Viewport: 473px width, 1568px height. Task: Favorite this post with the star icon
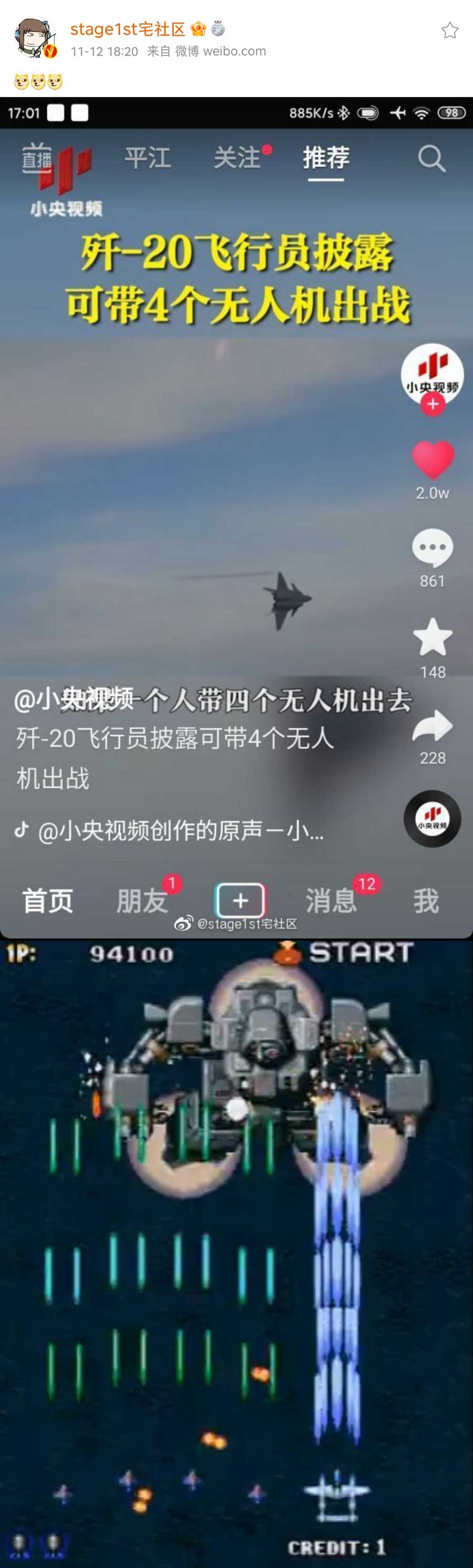tap(449, 30)
